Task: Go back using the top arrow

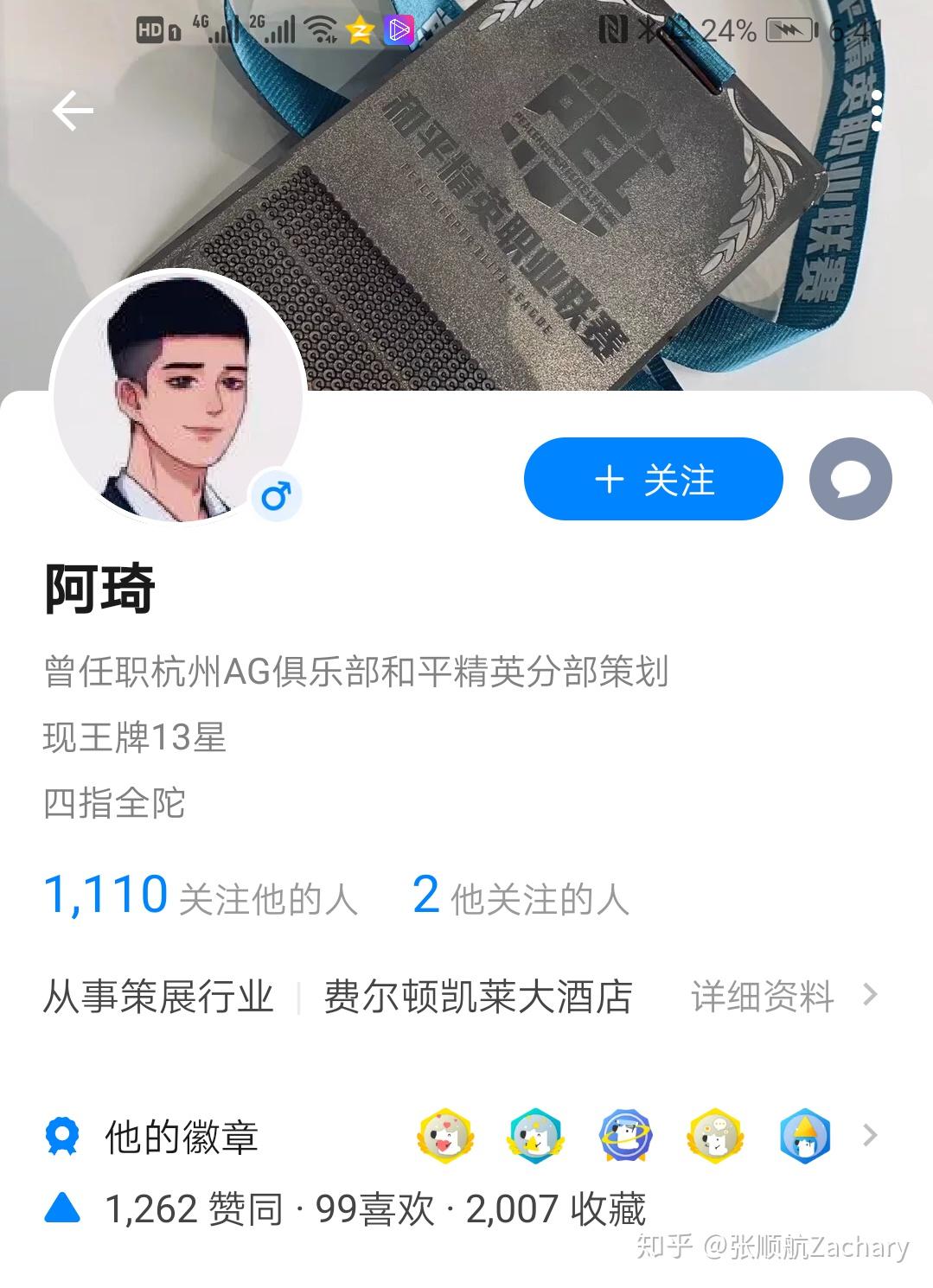Action: pos(72,112)
